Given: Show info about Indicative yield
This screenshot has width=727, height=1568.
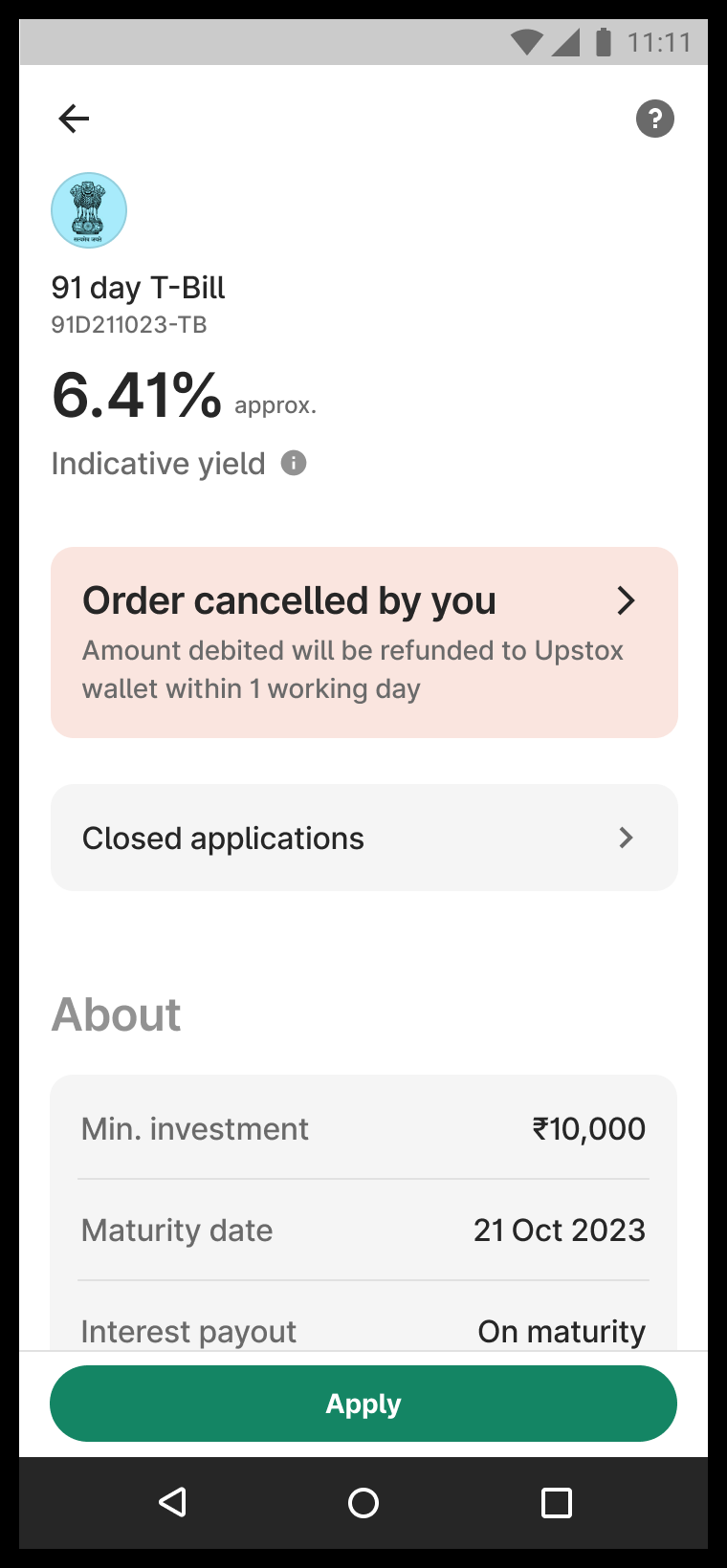Looking at the screenshot, I should [x=294, y=464].
